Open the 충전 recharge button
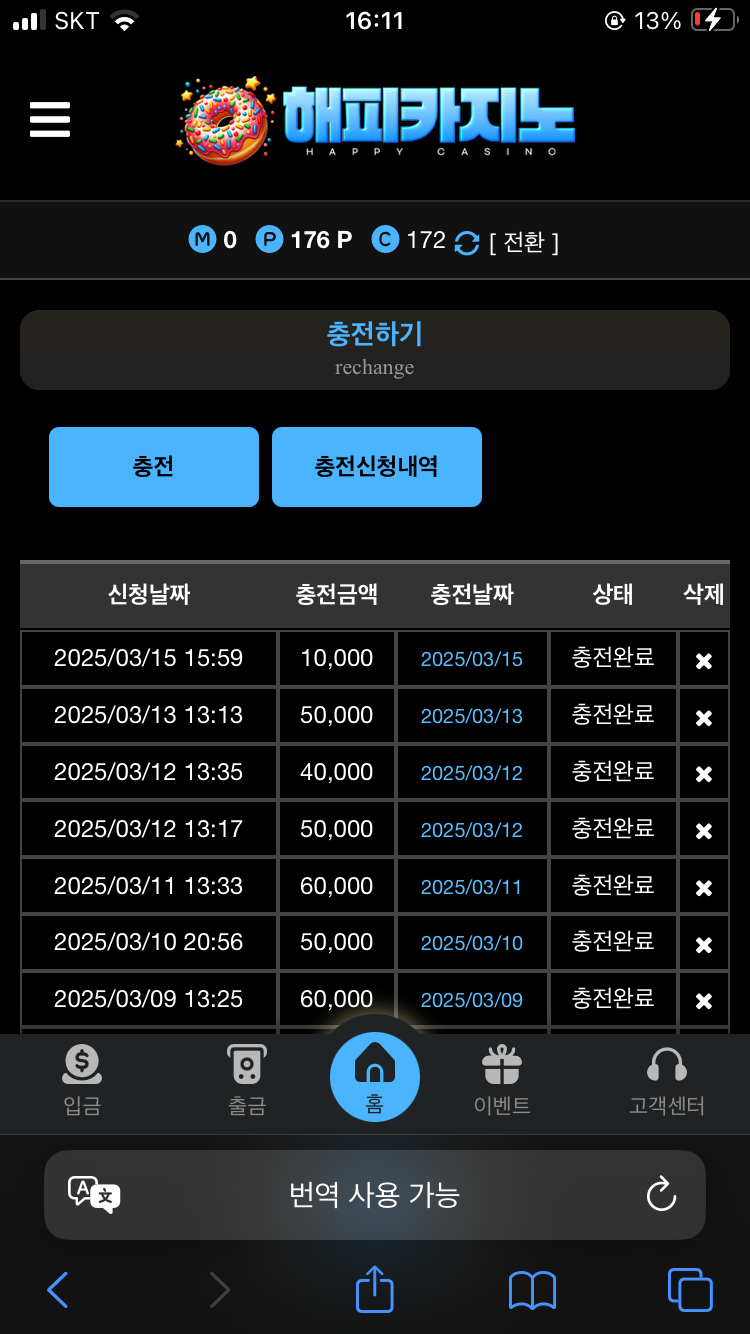The image size is (750, 1334). pos(154,467)
